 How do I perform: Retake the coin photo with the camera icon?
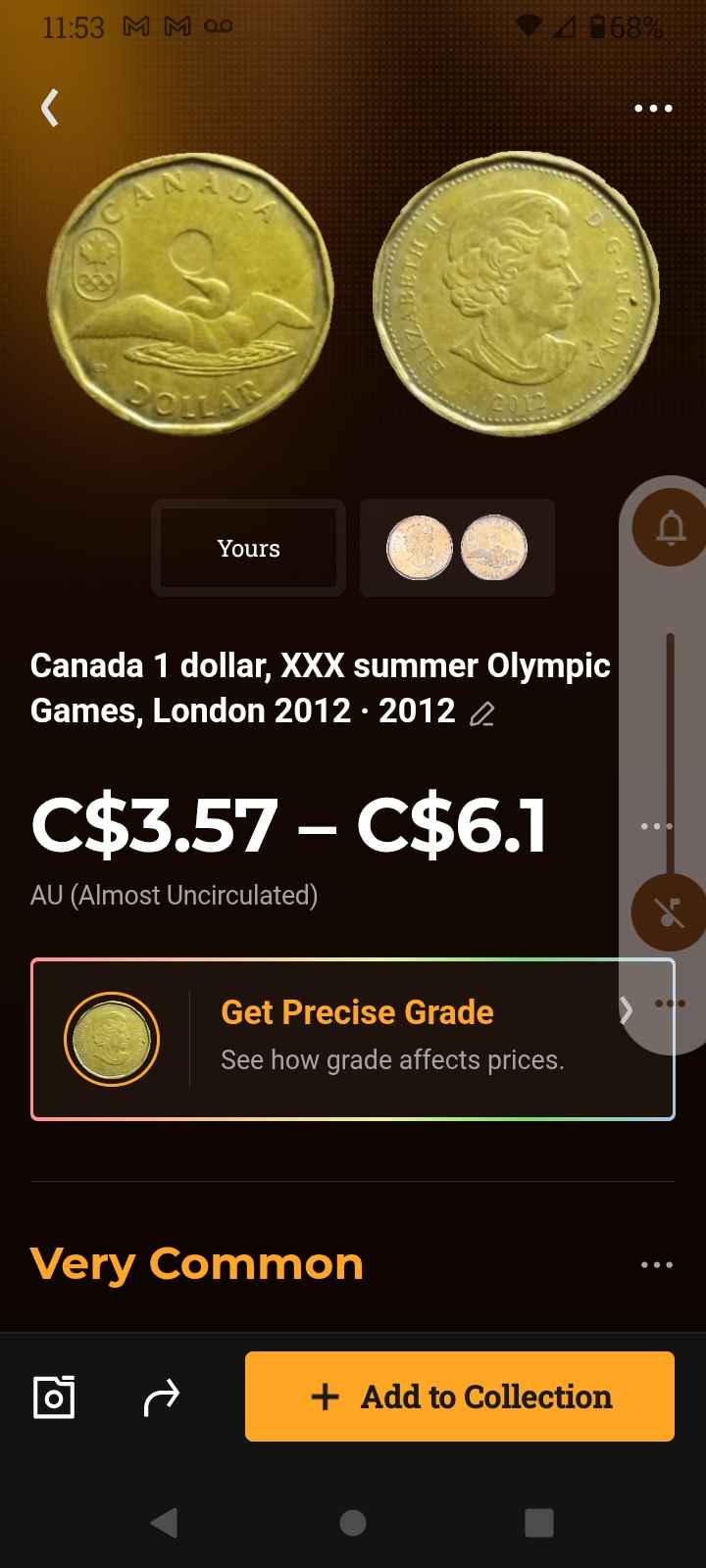pyautogui.click(x=54, y=1396)
